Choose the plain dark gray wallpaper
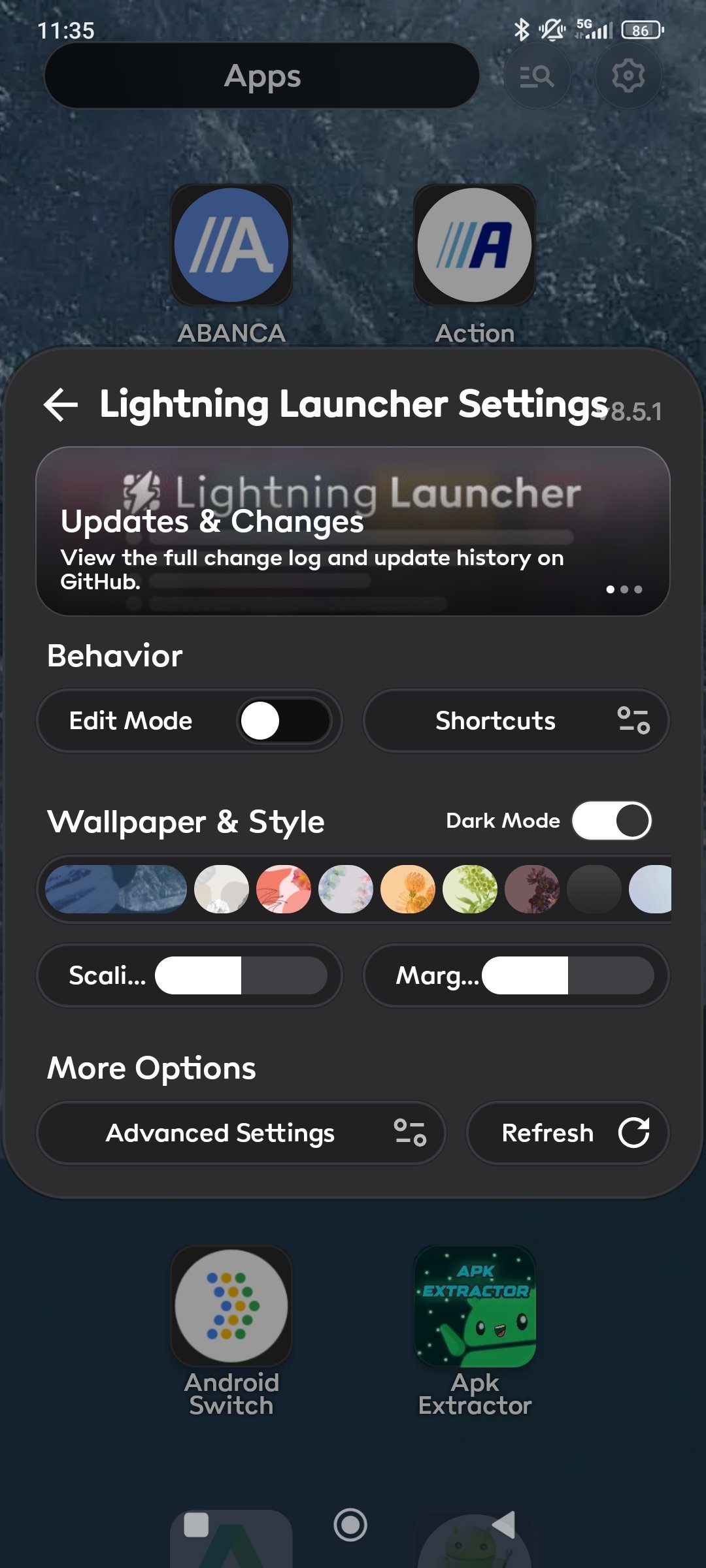 pos(594,889)
